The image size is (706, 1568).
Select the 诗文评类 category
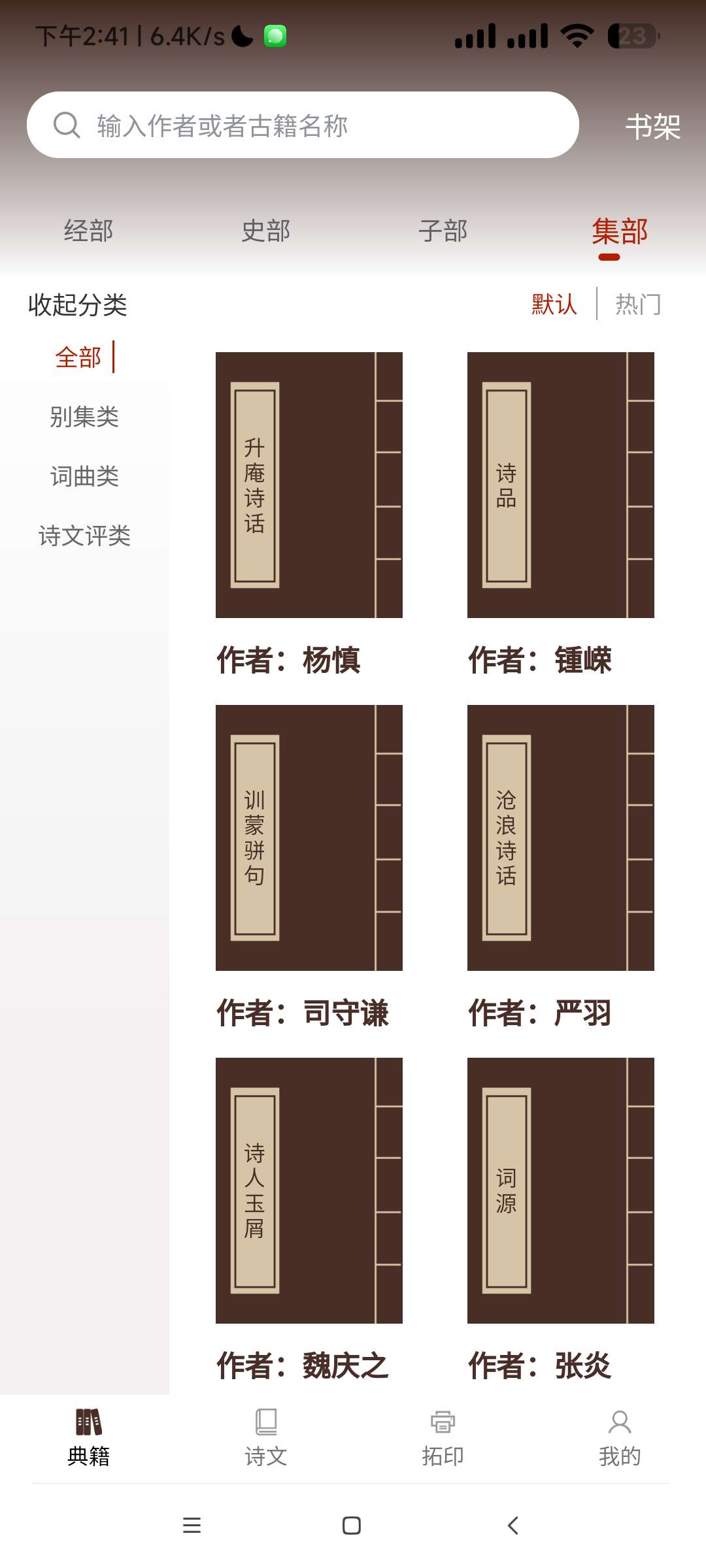click(x=84, y=536)
